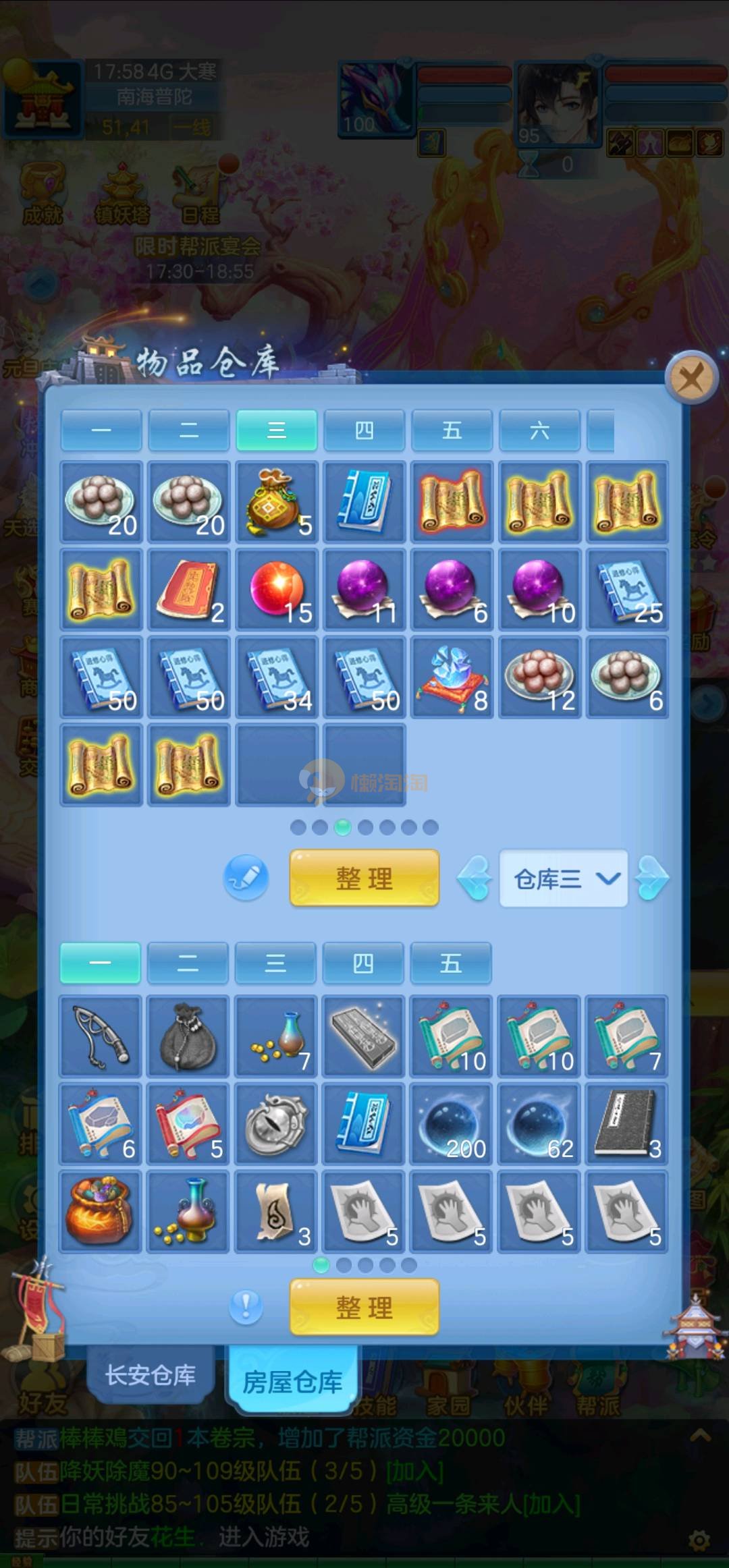Screen dimensions: 729x1568
Task: Select the purple orb item with count 11
Action: (364, 589)
